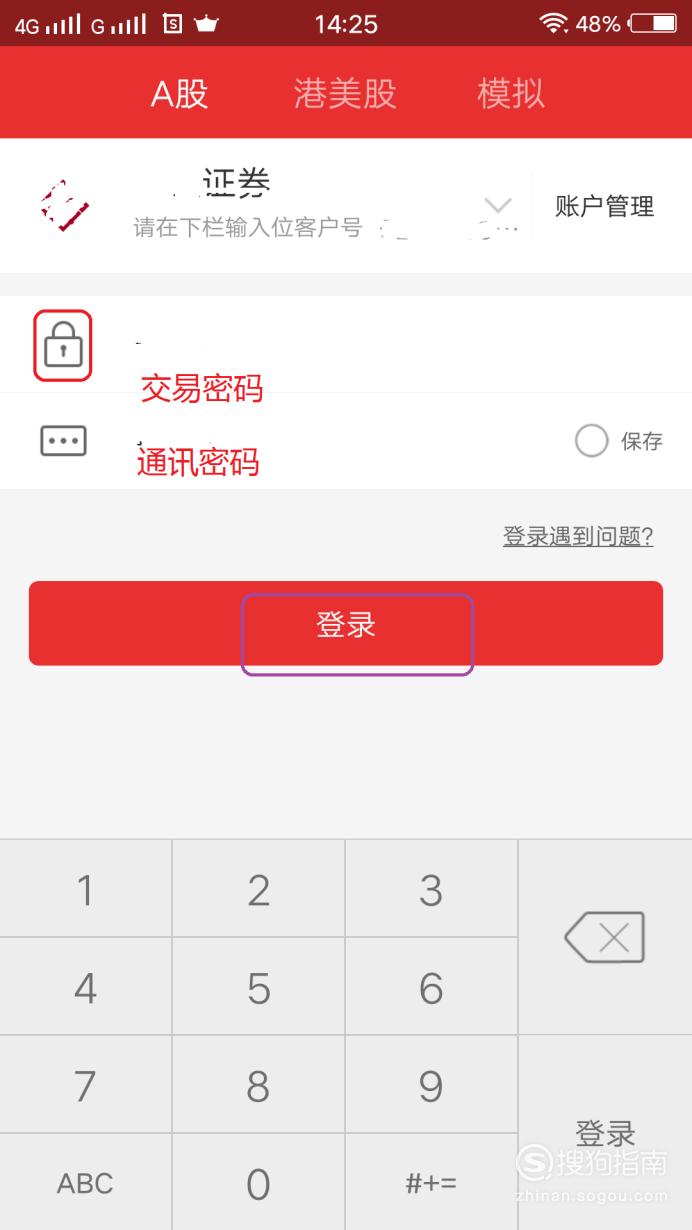
Task: Enable the 保存 option
Action: (591, 441)
